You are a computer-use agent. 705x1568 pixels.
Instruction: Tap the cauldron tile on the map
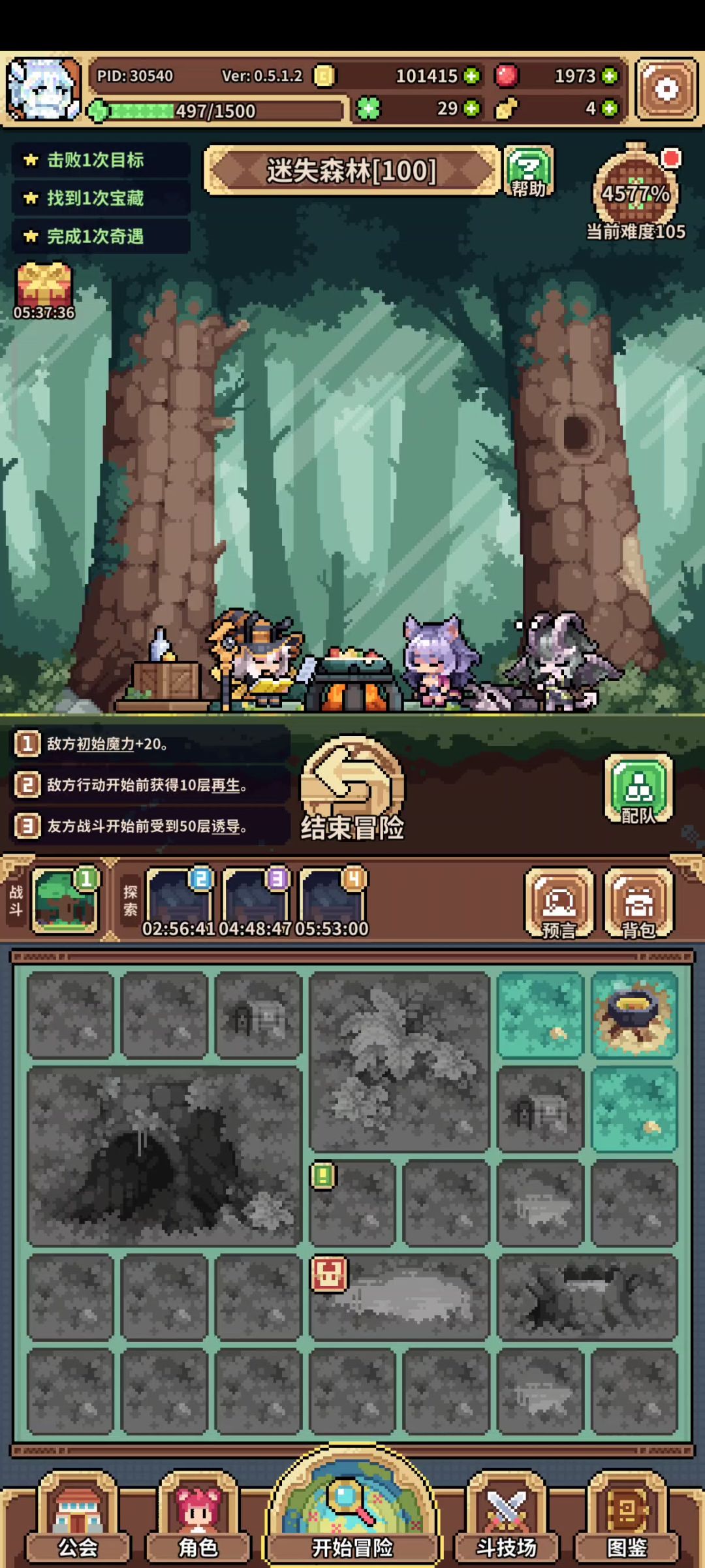634,1014
